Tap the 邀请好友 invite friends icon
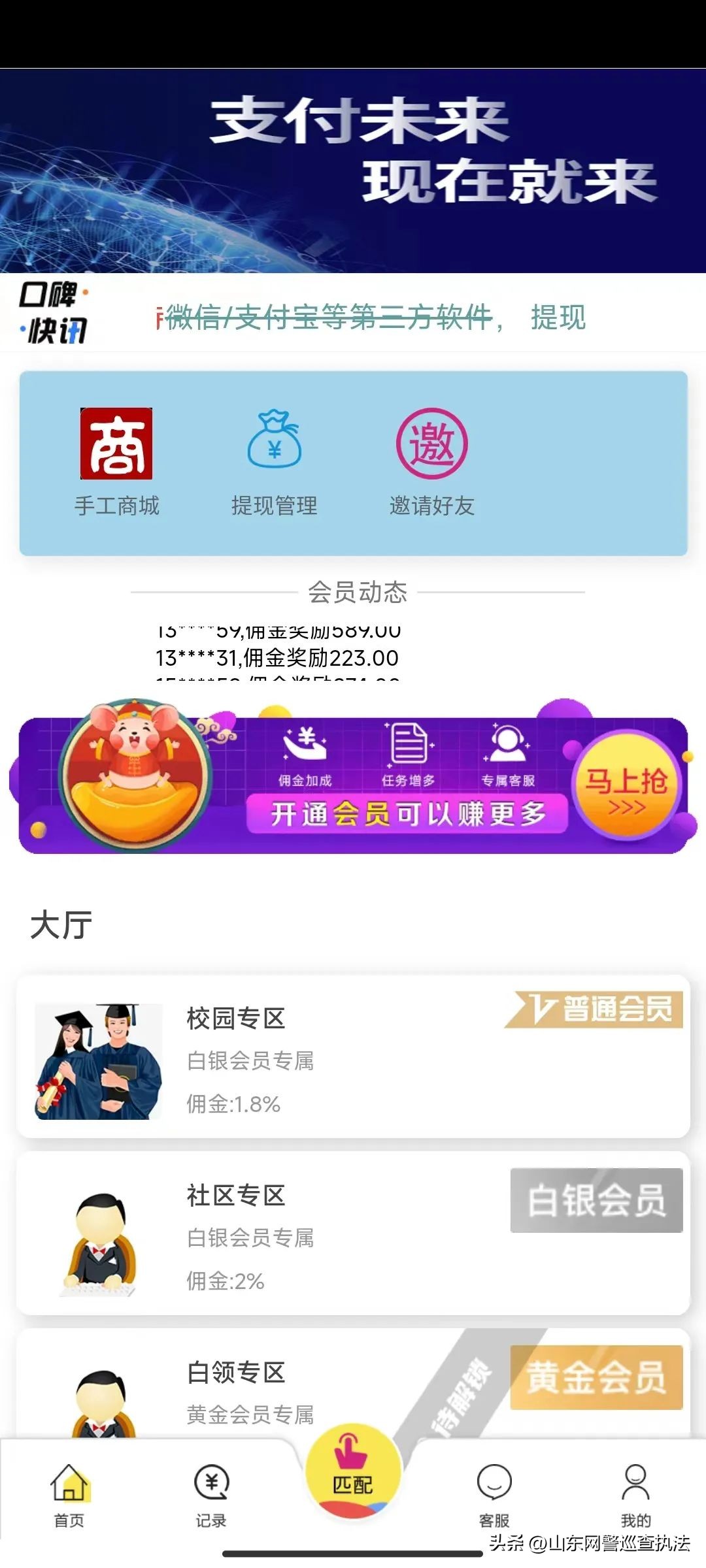 point(431,444)
